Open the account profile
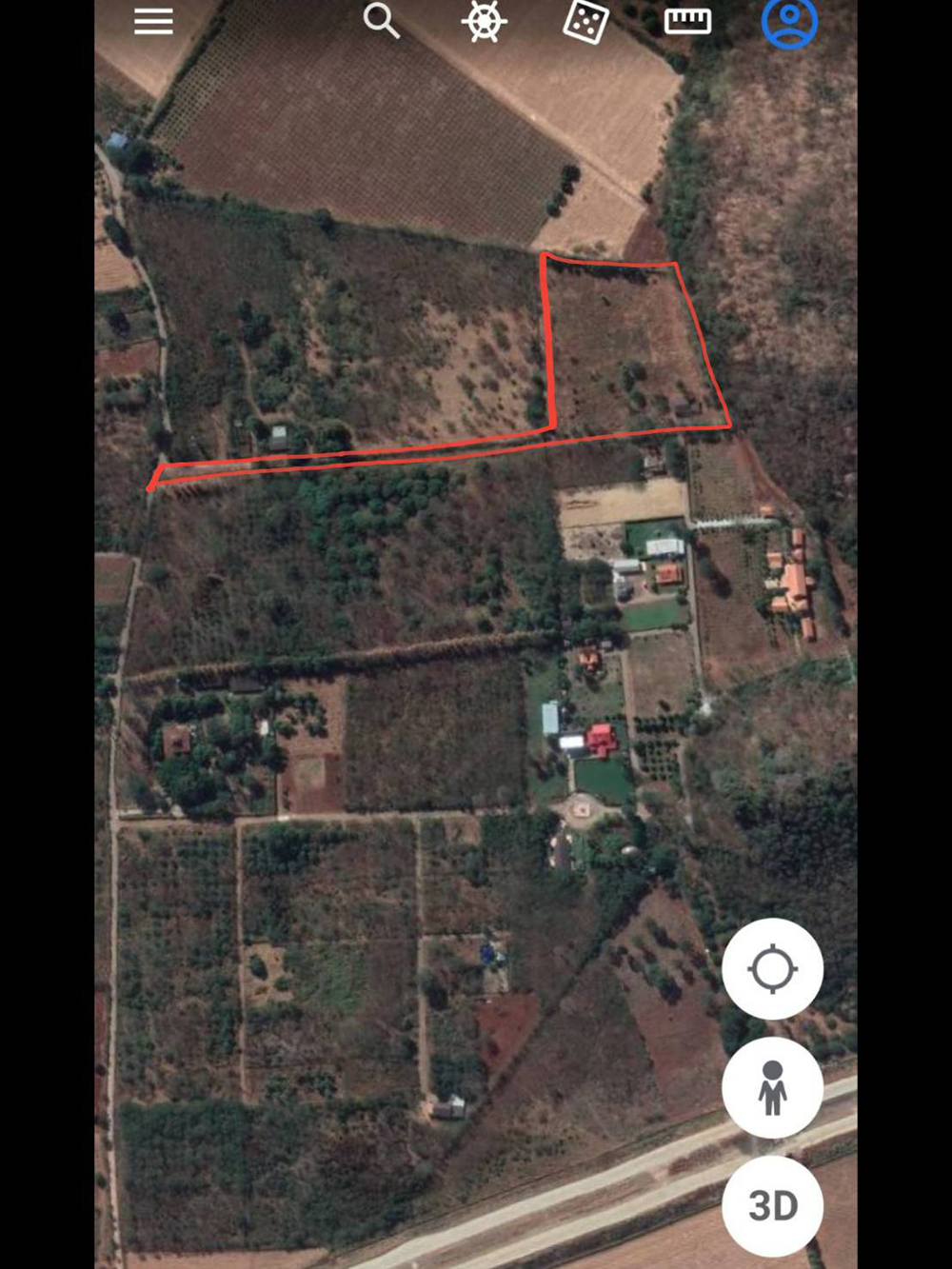 [789, 21]
